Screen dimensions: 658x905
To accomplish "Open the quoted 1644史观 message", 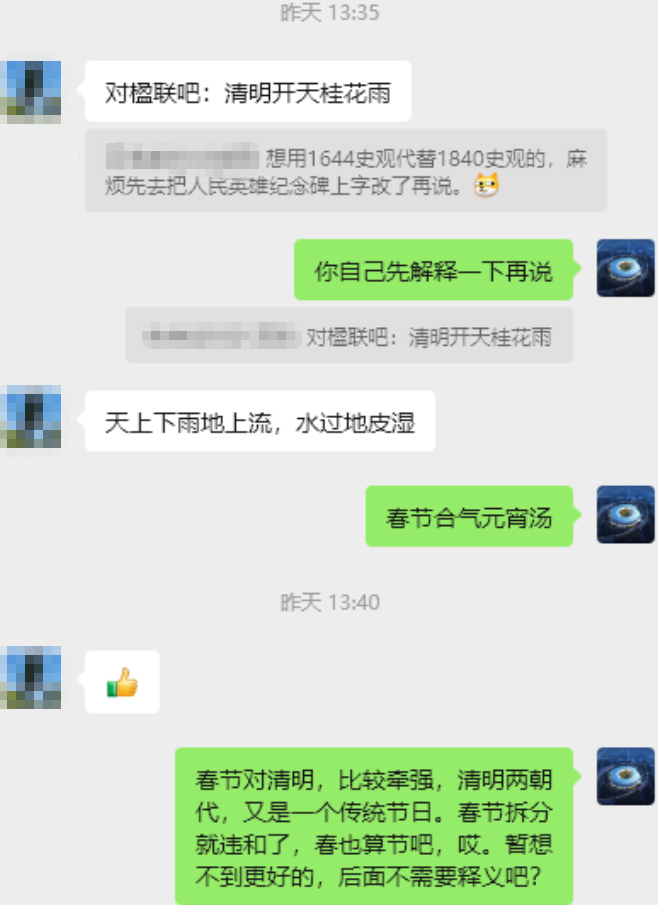I will coord(345,171).
